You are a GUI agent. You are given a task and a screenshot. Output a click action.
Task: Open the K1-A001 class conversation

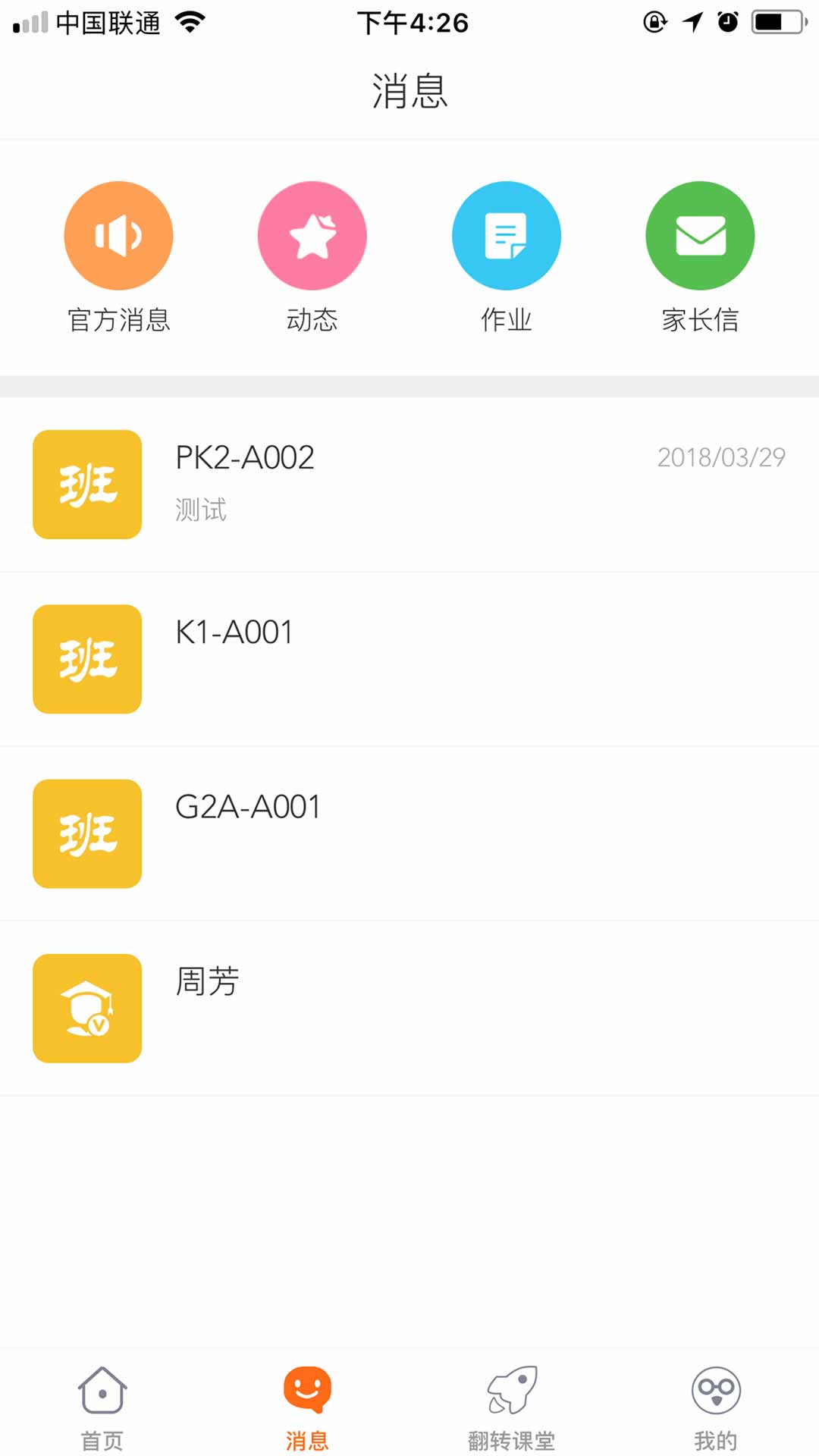pyautogui.click(x=409, y=658)
